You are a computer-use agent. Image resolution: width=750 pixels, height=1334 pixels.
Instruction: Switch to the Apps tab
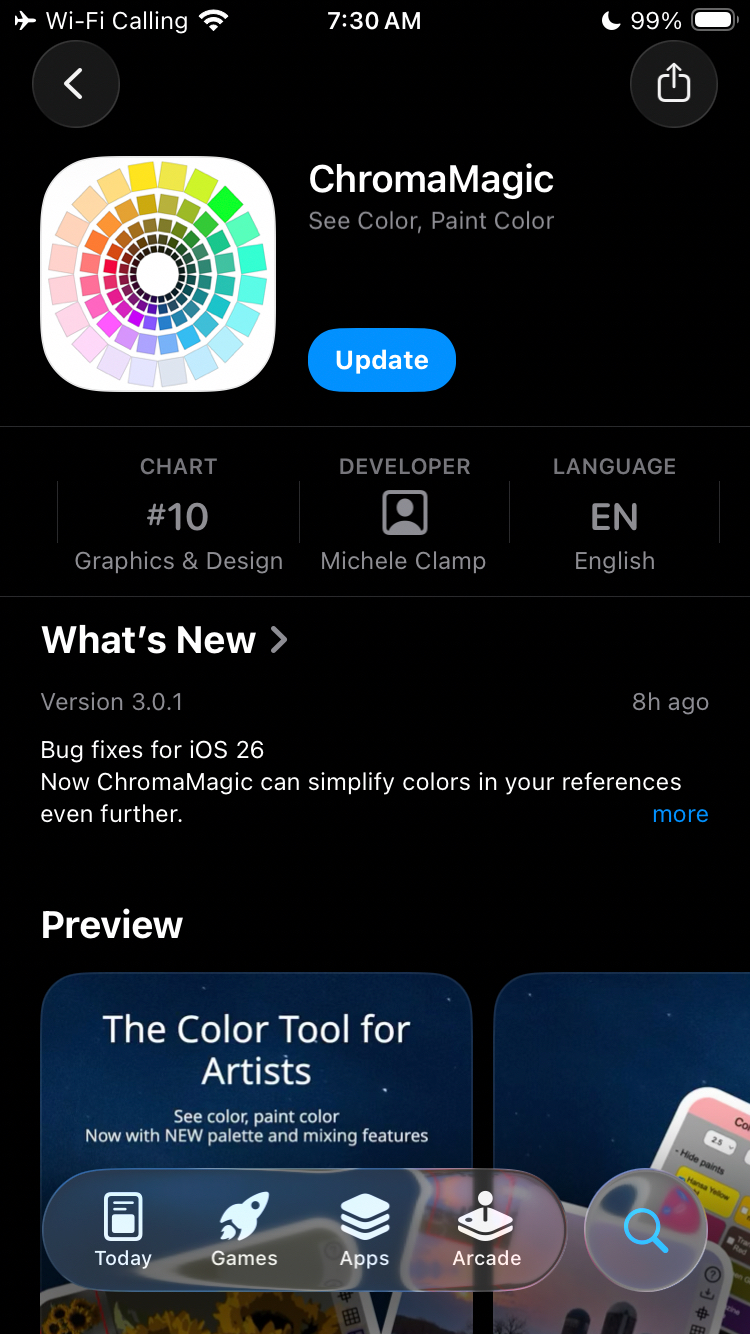[364, 1230]
